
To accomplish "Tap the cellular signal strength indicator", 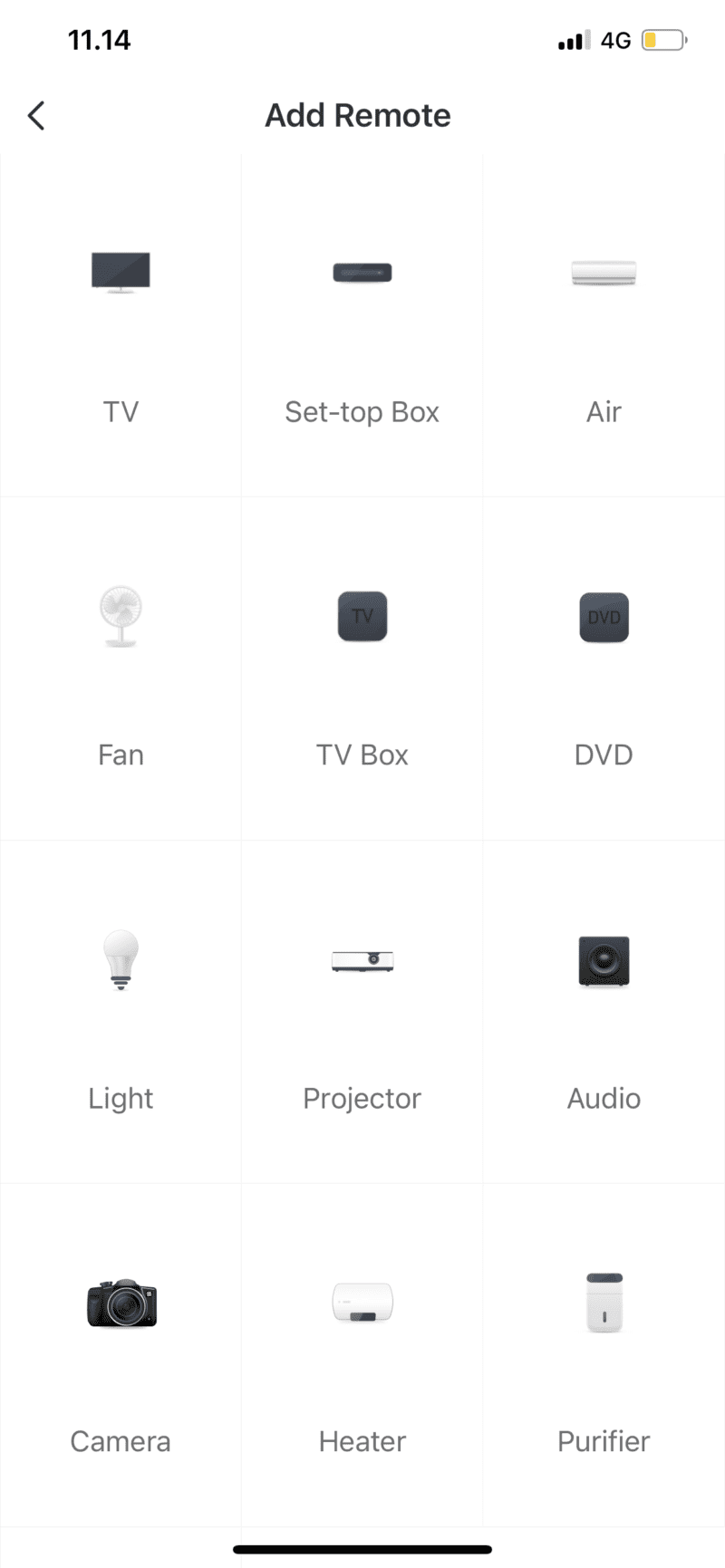I will click(x=574, y=40).
